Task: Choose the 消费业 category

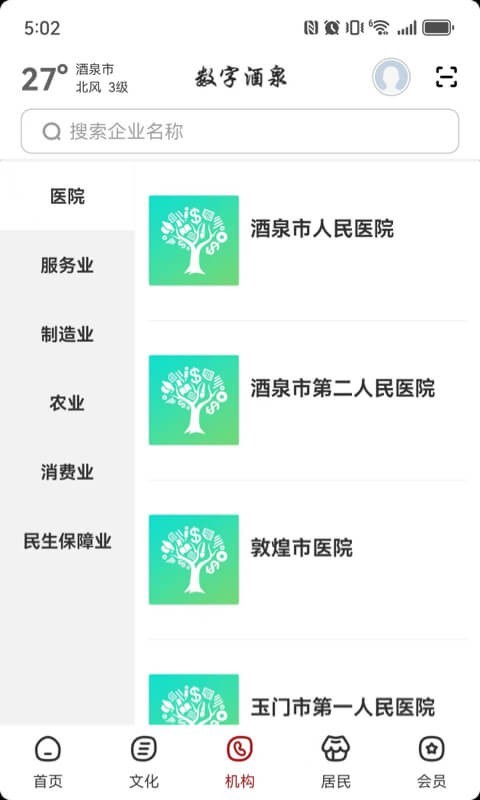Action: (67, 472)
